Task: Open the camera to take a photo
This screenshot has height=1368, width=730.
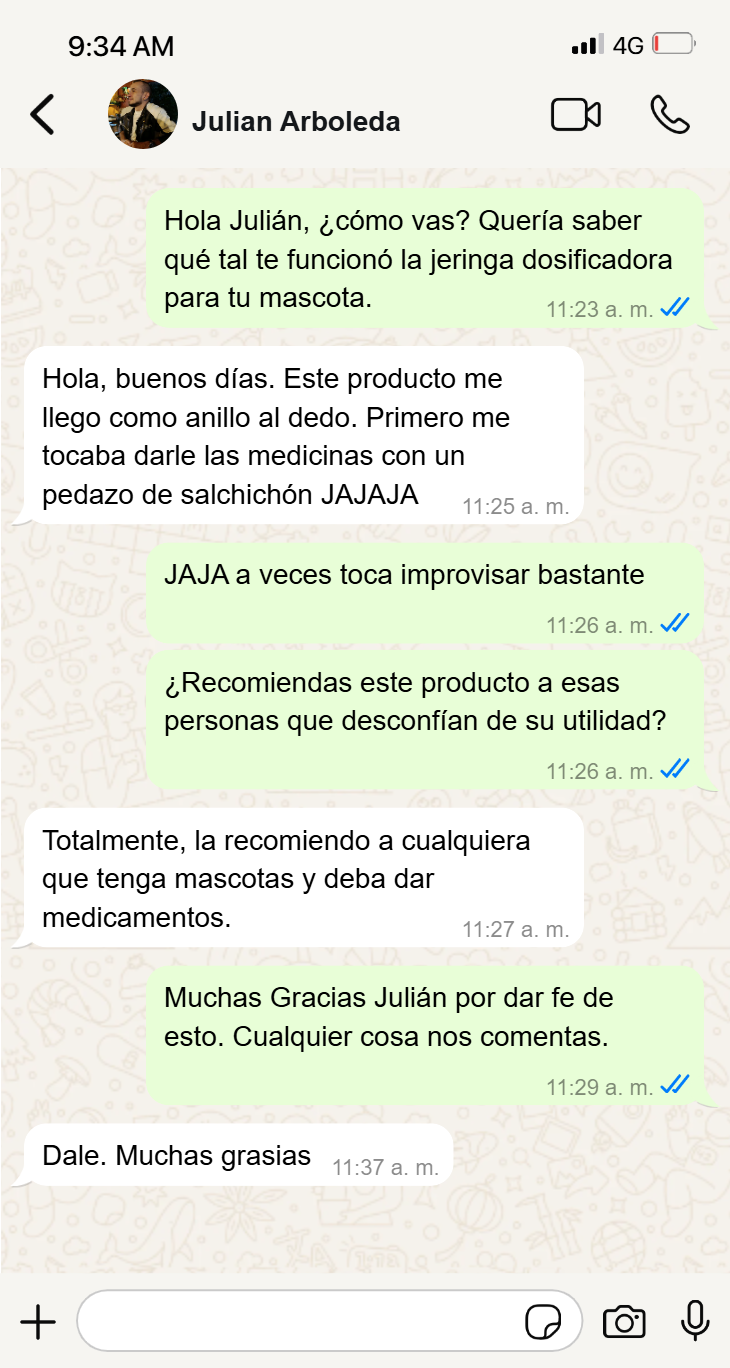Action: pos(624,1322)
